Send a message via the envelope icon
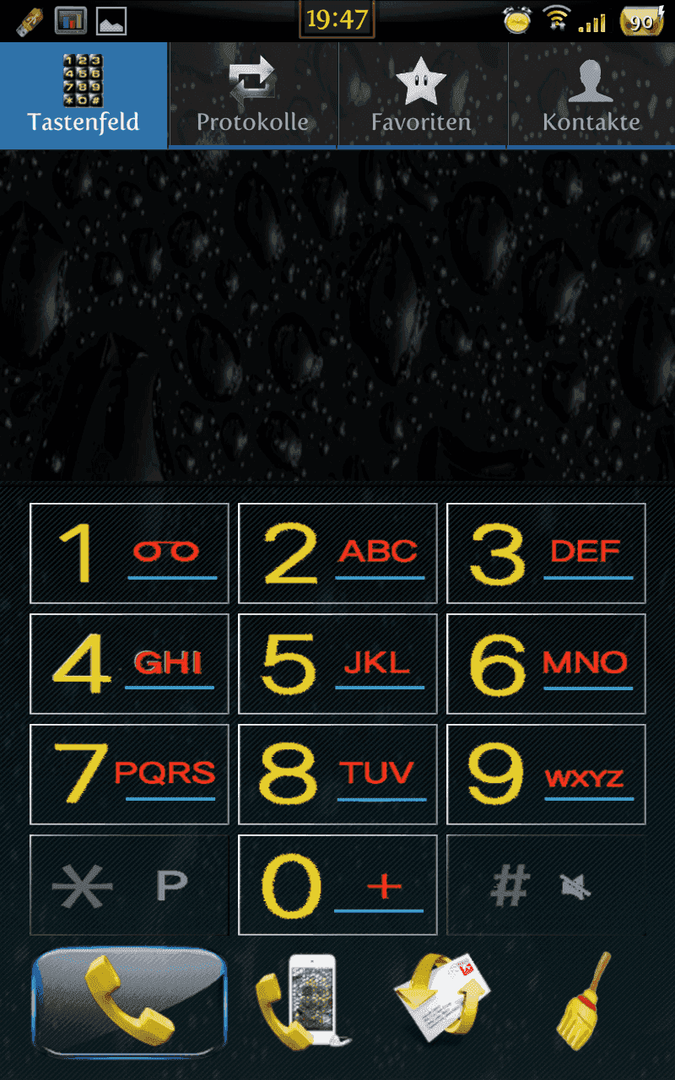Screen dimensions: 675x1080 (442, 1003)
